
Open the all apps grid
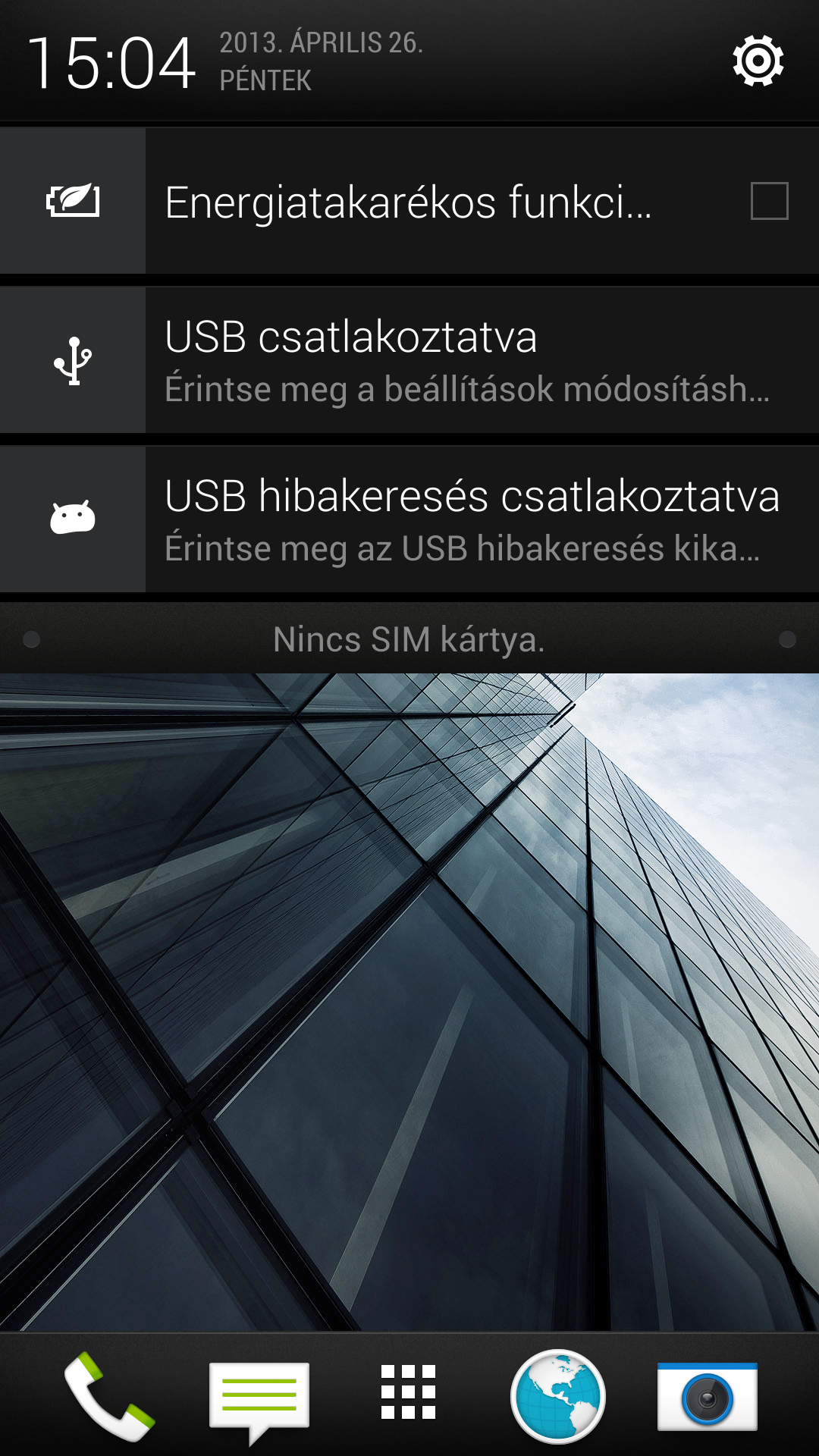[408, 1392]
